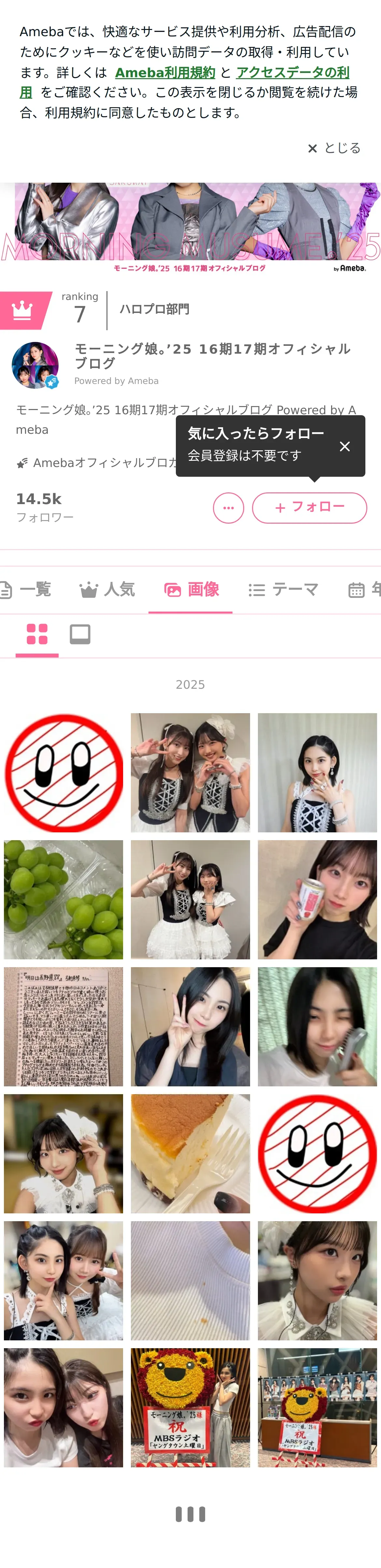Follow this blog with フォロー button
The width and height of the screenshot is (381, 1568).
(309, 508)
